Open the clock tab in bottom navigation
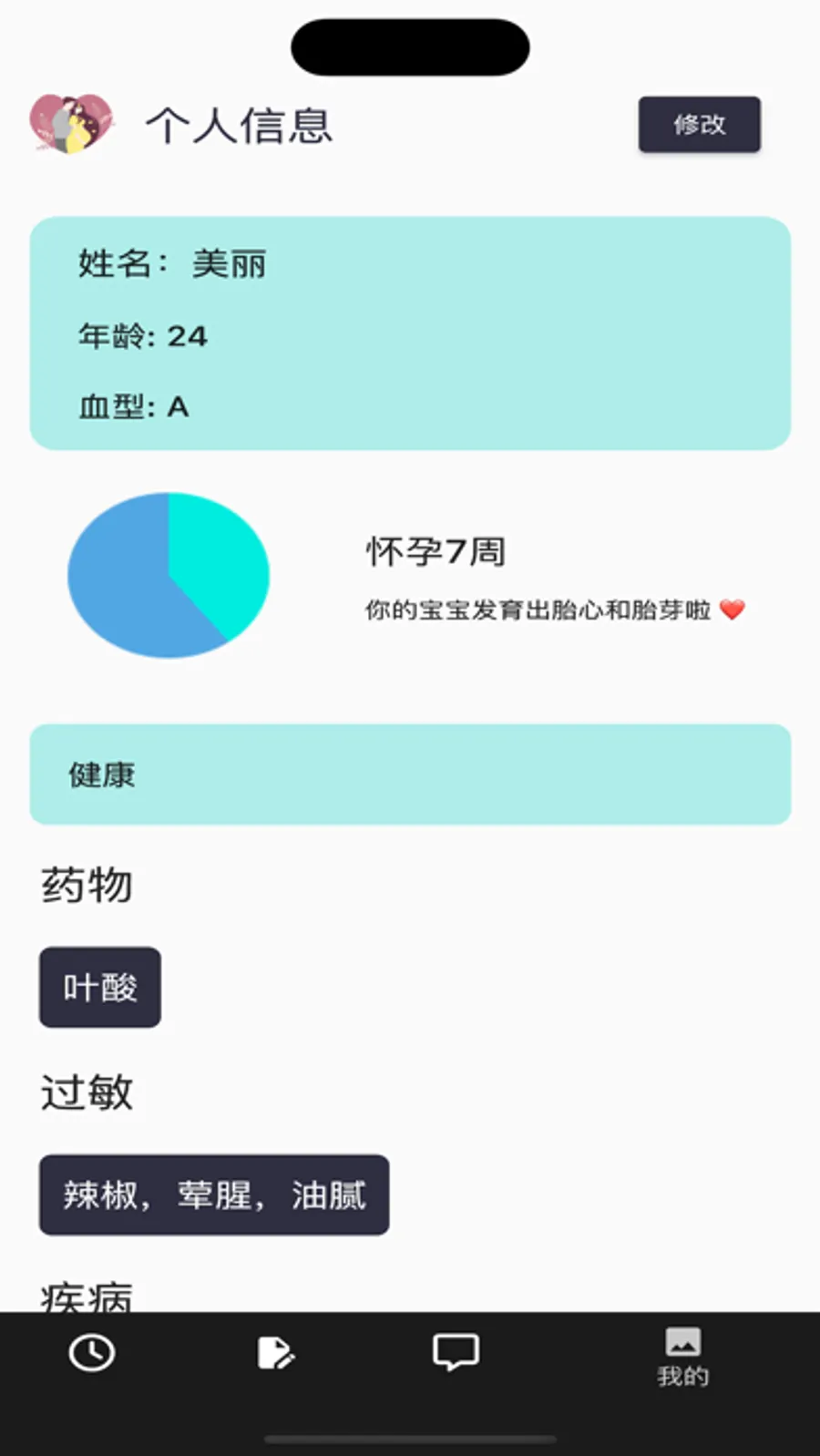The image size is (820, 1456). 92,1353
